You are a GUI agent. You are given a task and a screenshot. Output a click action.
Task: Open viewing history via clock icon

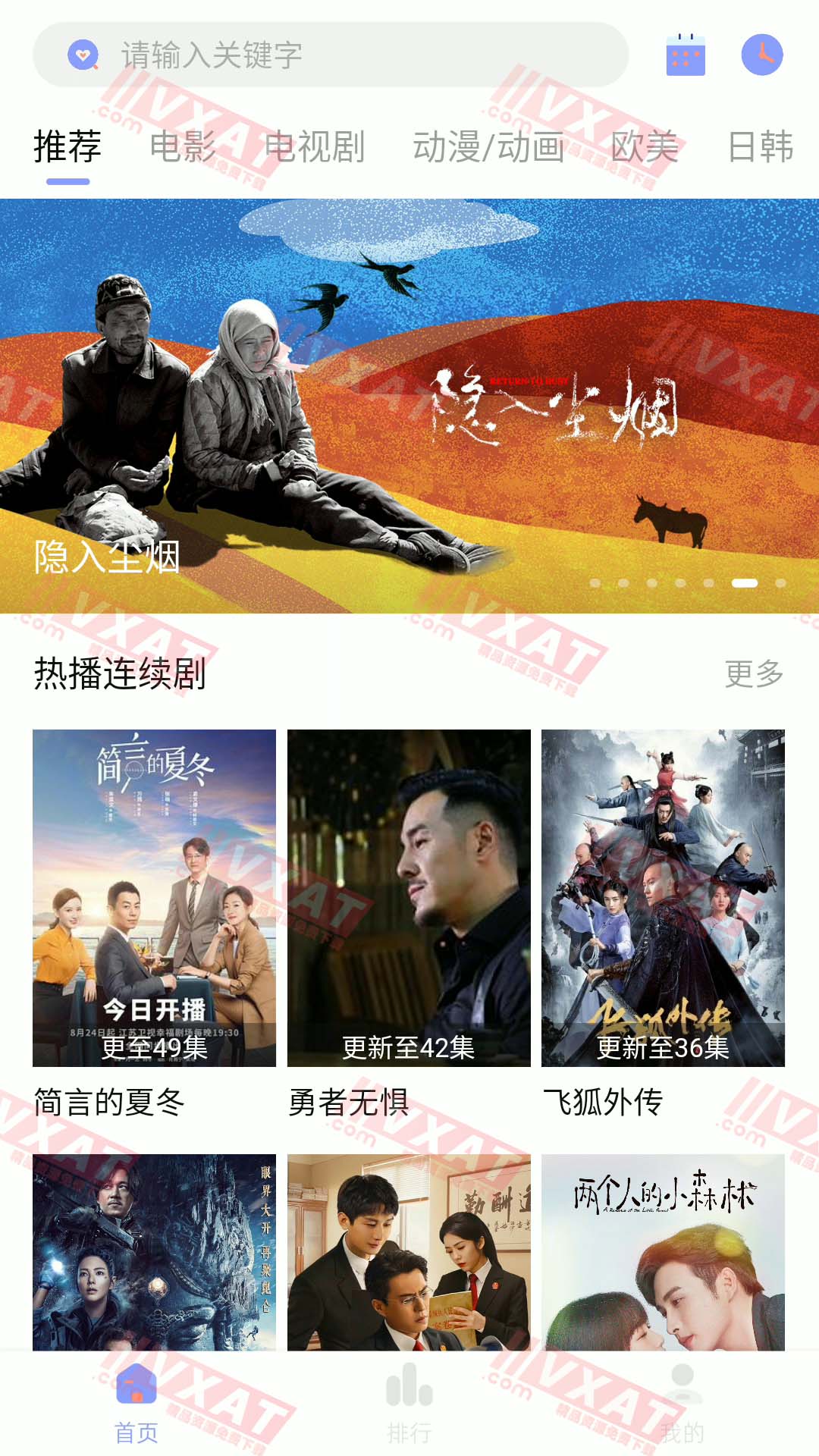click(763, 54)
